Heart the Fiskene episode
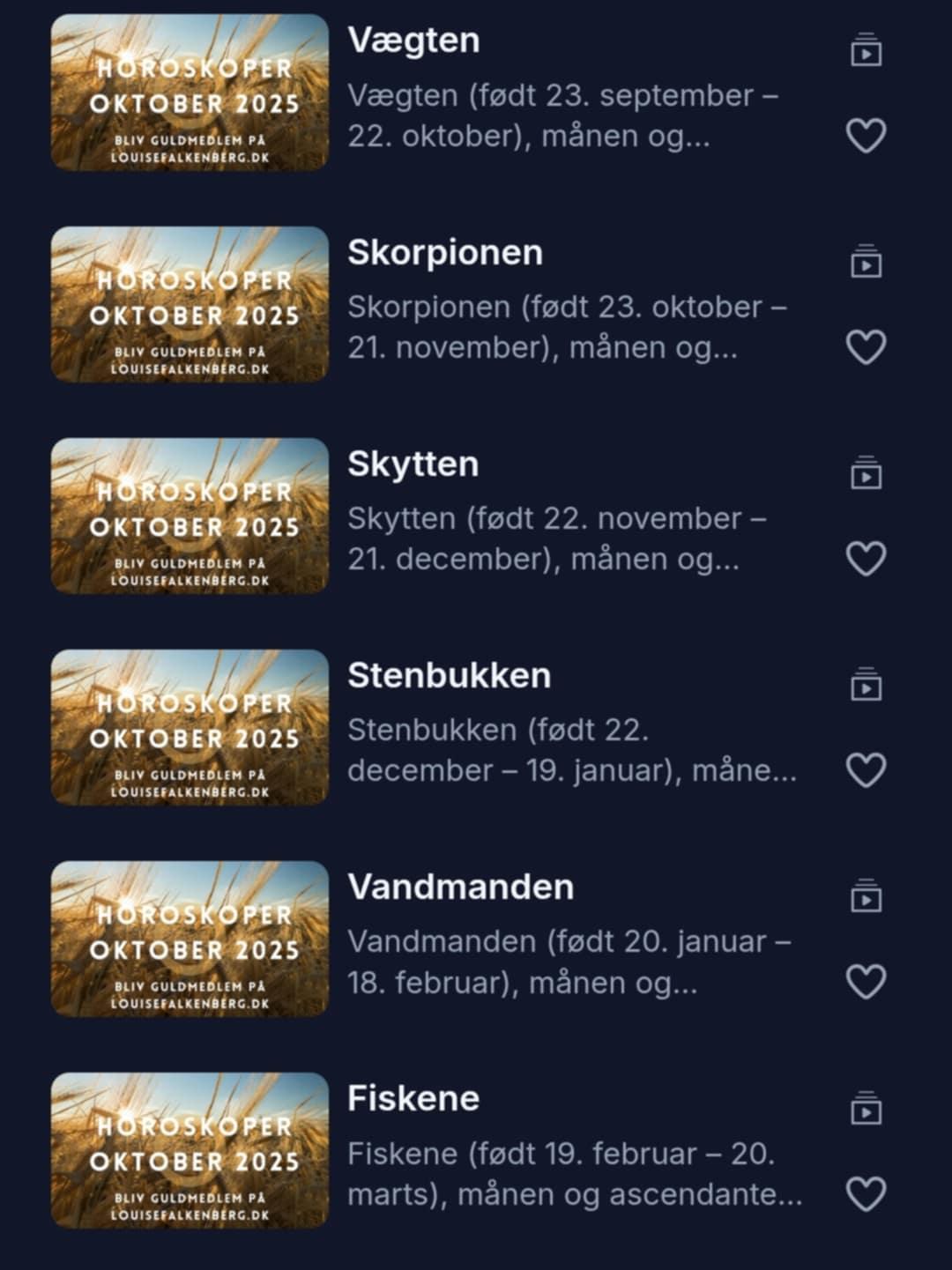Screen dimensions: 952x1270 click(866, 1194)
